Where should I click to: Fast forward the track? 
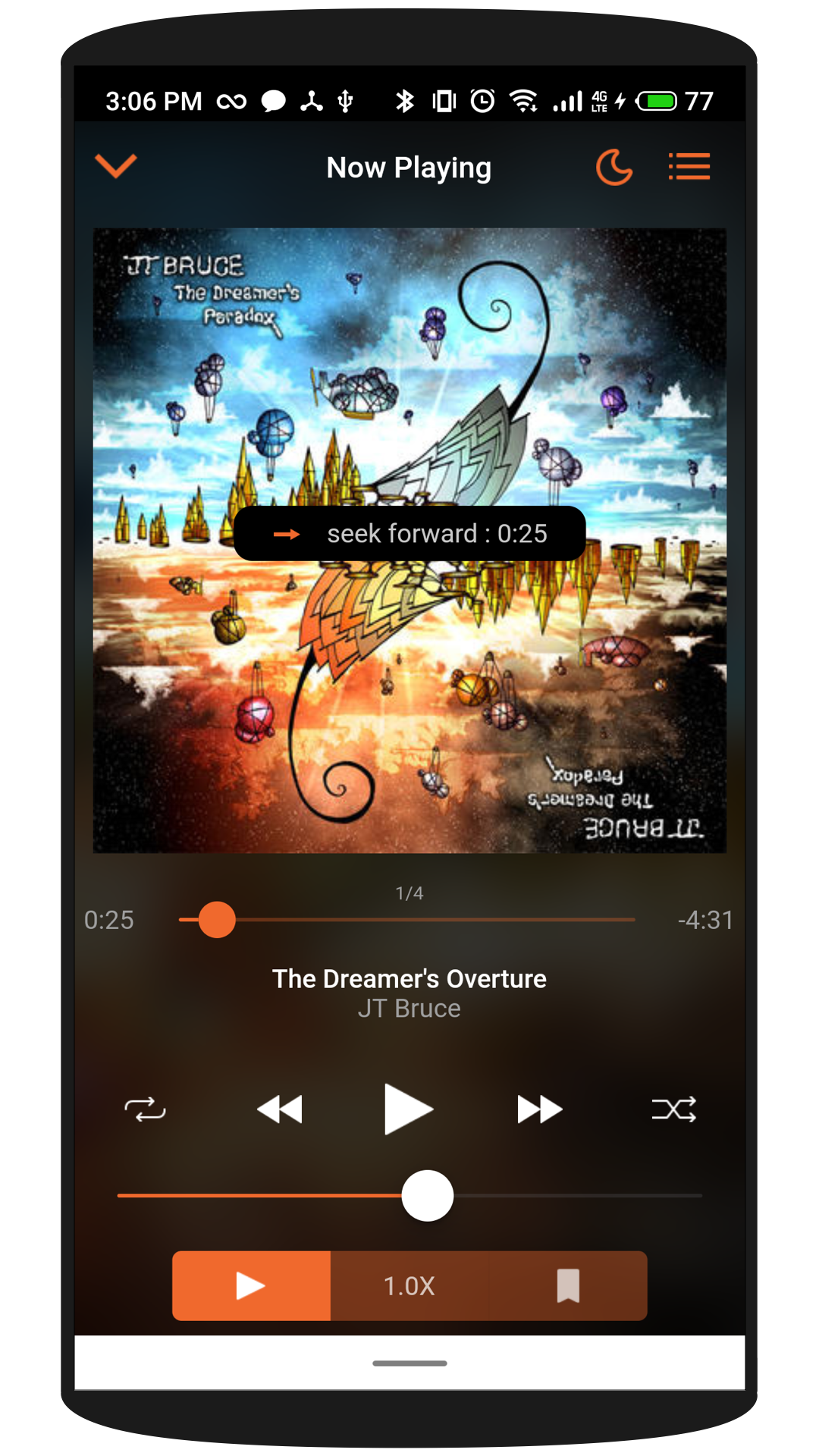point(539,1109)
